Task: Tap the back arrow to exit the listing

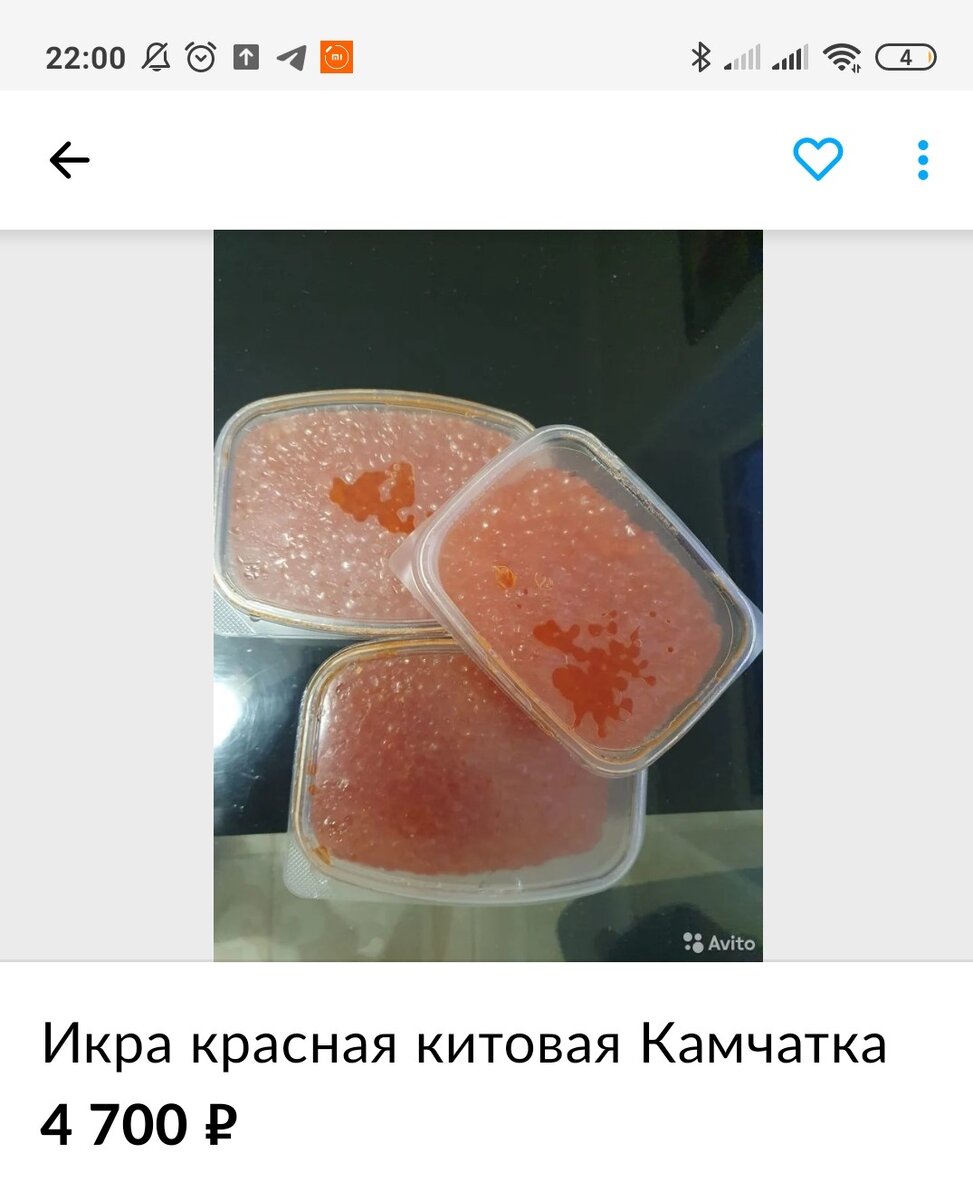Action: [x=68, y=159]
